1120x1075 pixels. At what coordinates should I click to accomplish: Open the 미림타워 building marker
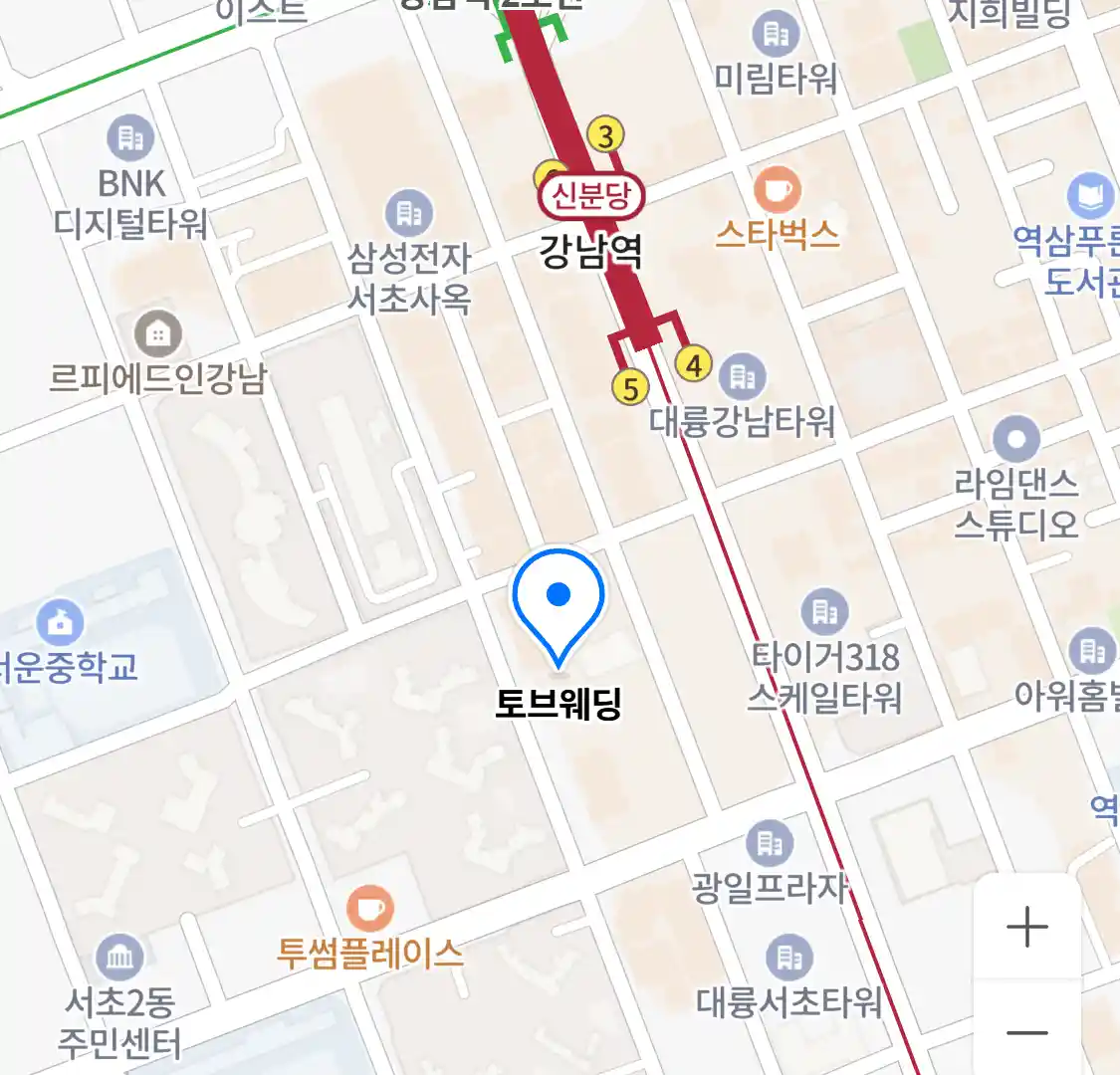[776, 35]
